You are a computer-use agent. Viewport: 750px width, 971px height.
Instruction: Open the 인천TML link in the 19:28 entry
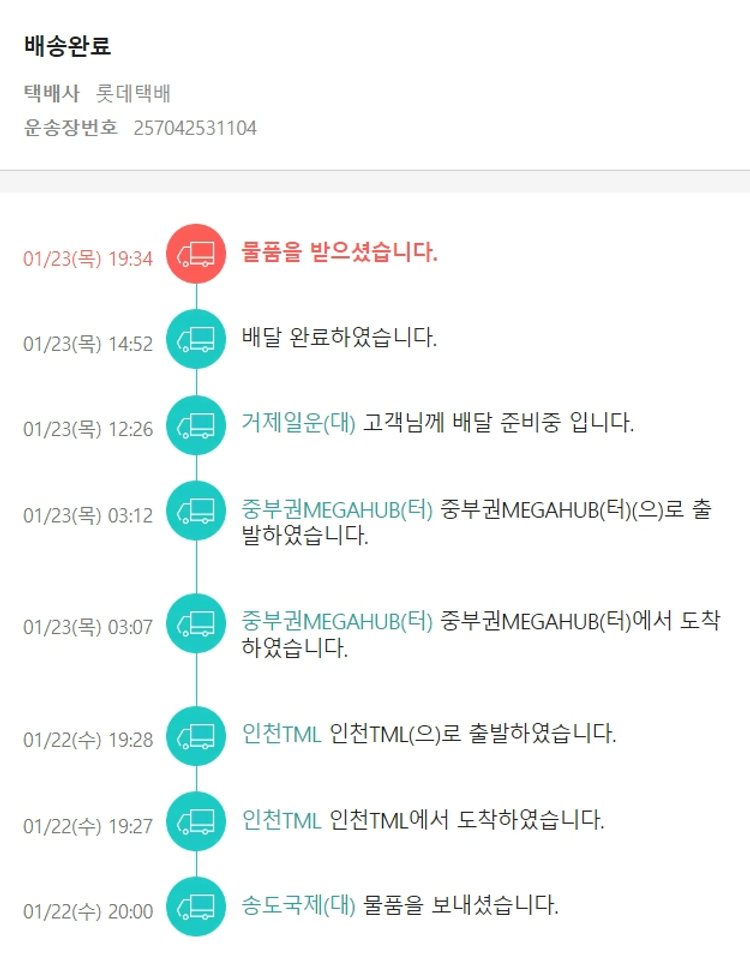[281, 735]
